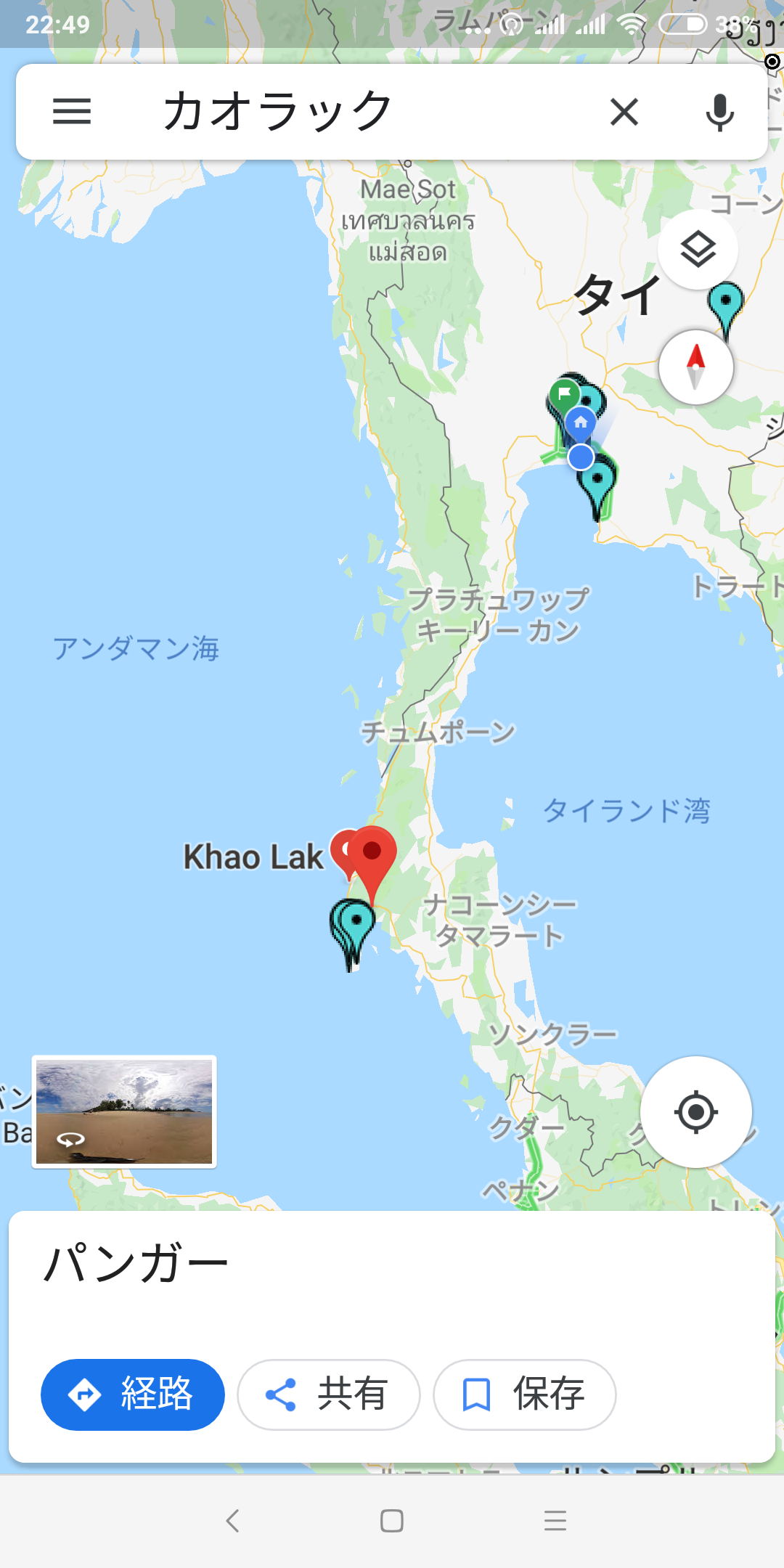Go to the phone home screen
The image size is (784, 1568).
click(392, 1520)
